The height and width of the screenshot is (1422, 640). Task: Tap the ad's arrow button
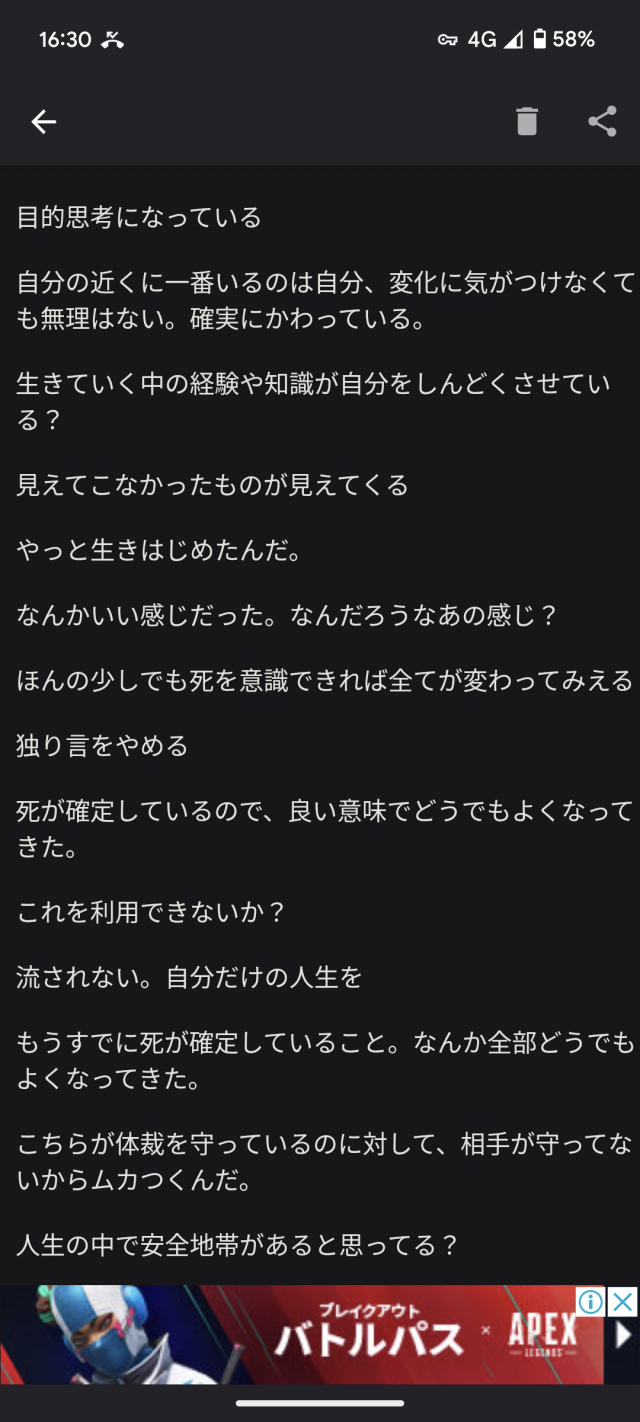click(x=623, y=1335)
